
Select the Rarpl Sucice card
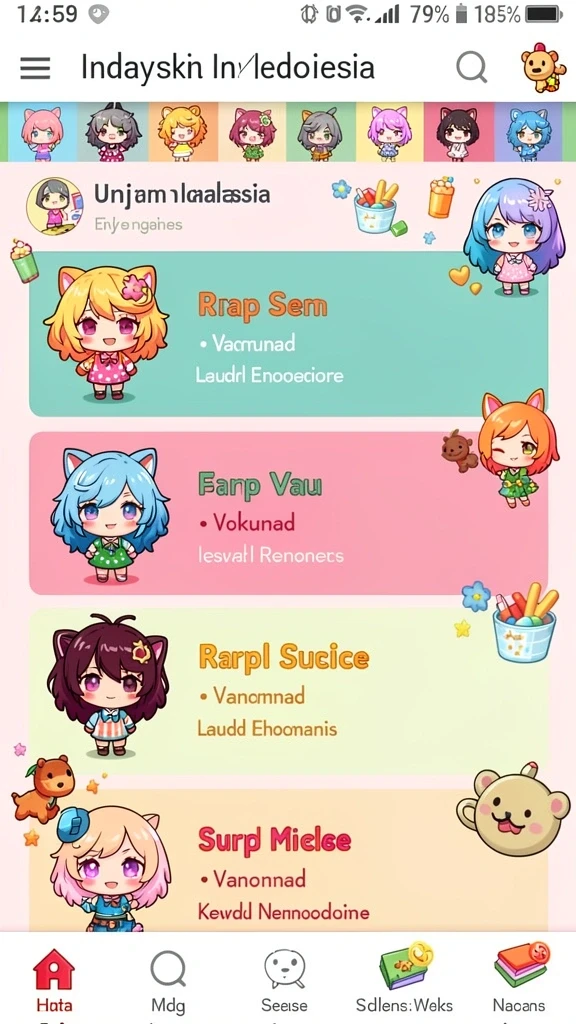[x=288, y=692]
